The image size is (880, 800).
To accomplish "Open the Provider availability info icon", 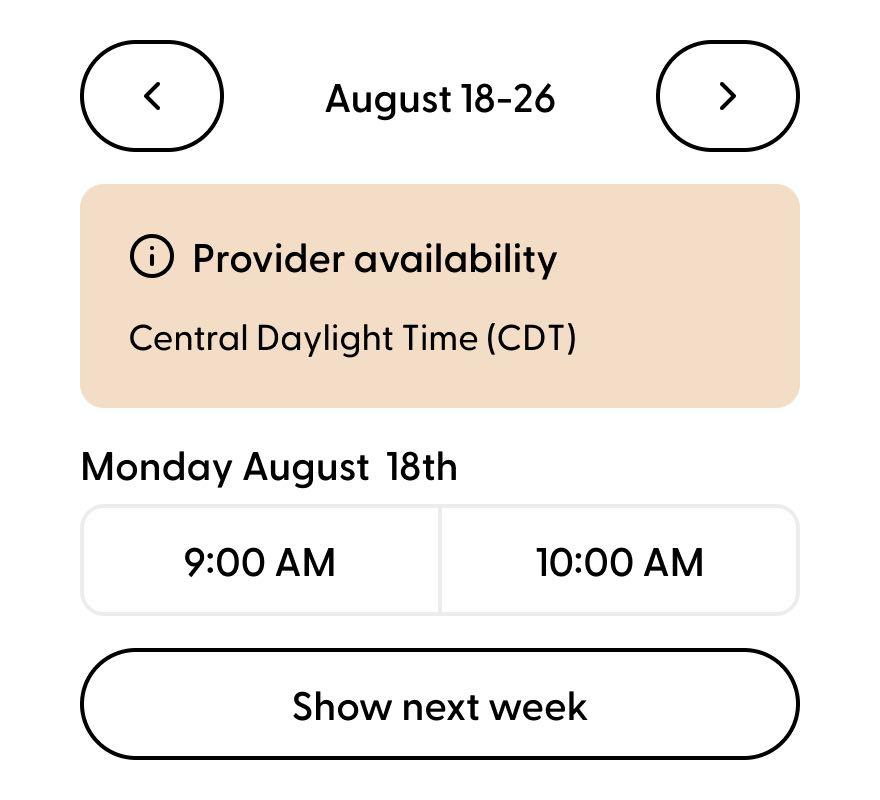I will (x=151, y=257).
